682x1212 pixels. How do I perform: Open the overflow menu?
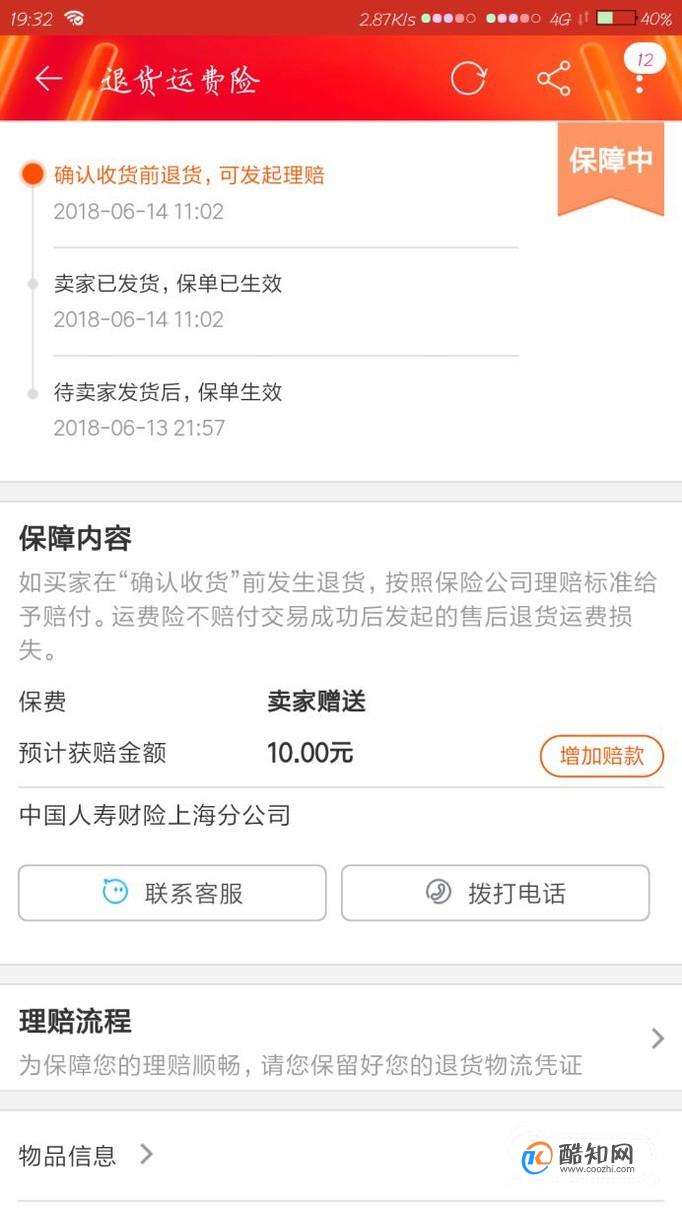[640, 80]
